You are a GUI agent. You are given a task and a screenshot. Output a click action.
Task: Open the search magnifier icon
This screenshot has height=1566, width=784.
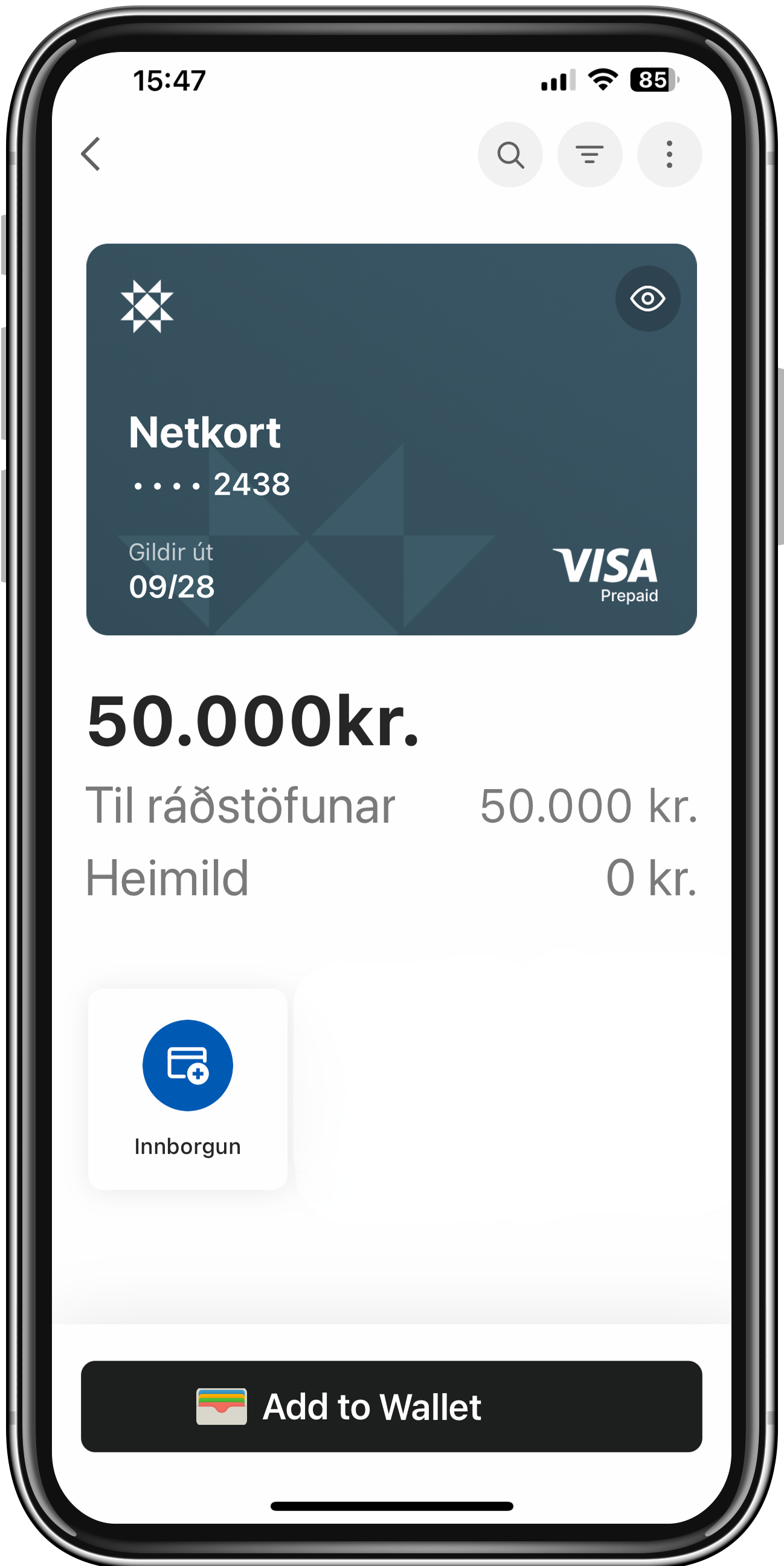pos(510,155)
